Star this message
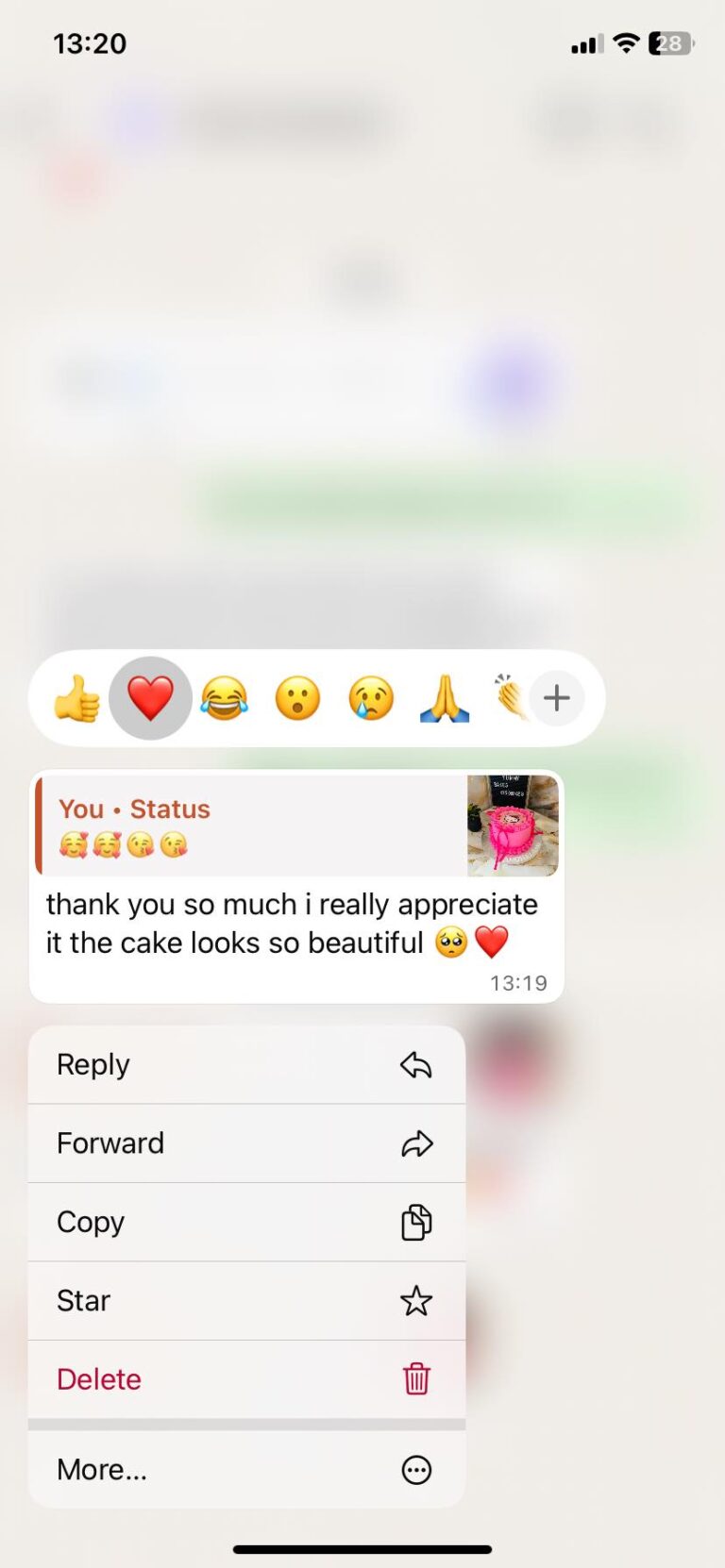Image resolution: width=725 pixels, height=1568 pixels. [x=246, y=1301]
